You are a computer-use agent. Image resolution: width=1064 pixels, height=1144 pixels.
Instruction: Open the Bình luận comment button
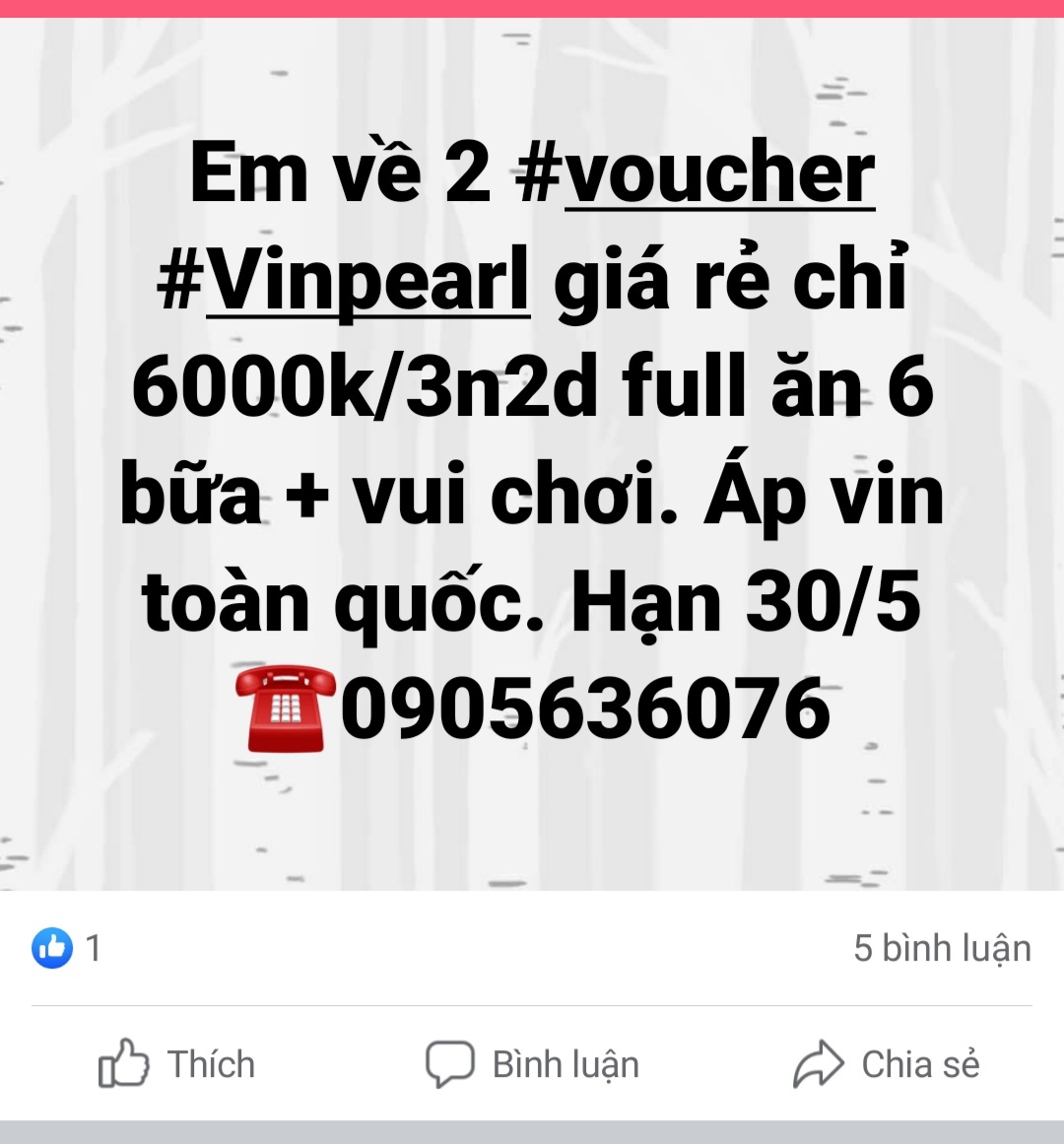[x=533, y=1064]
